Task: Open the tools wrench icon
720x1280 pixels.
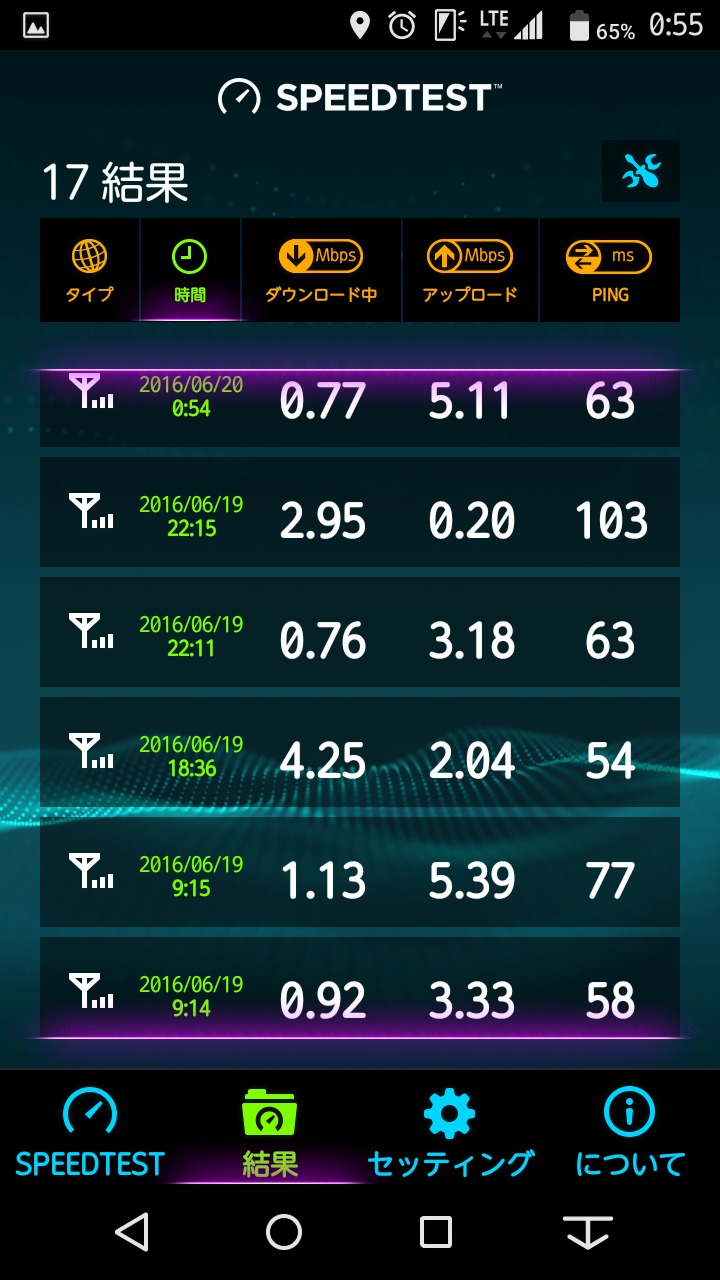Action: pos(641,173)
